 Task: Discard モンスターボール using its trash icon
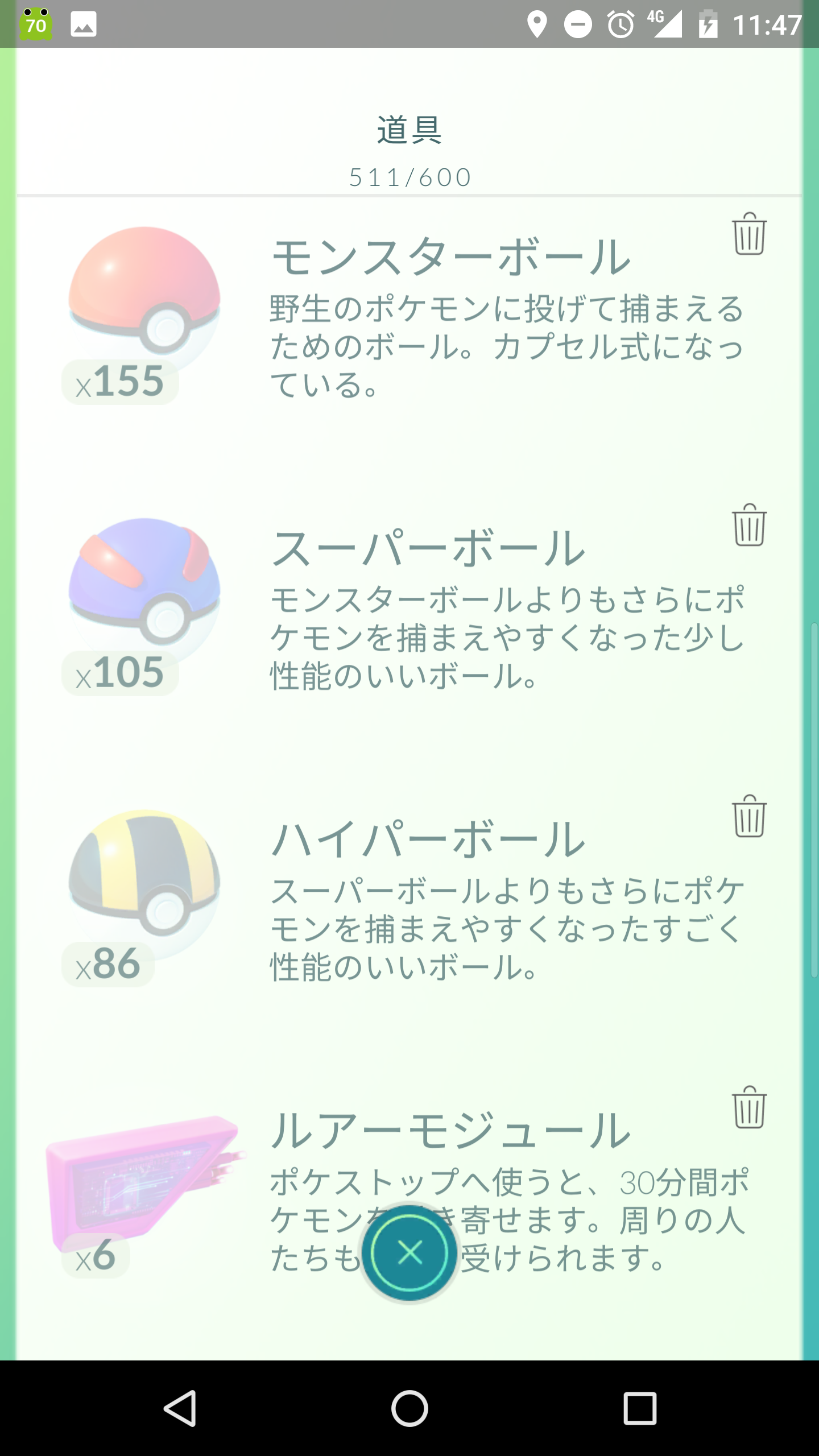coord(749,234)
